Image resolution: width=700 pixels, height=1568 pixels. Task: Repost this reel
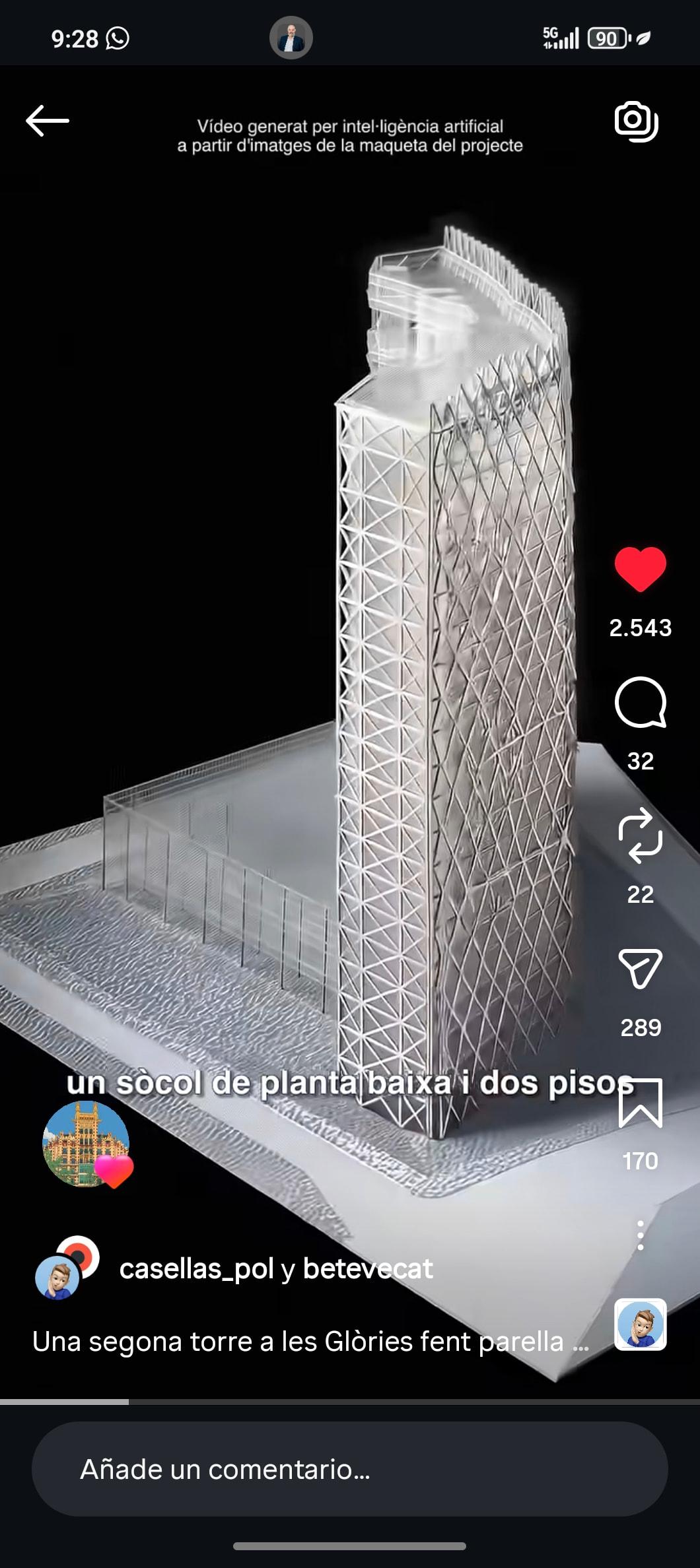point(640,835)
